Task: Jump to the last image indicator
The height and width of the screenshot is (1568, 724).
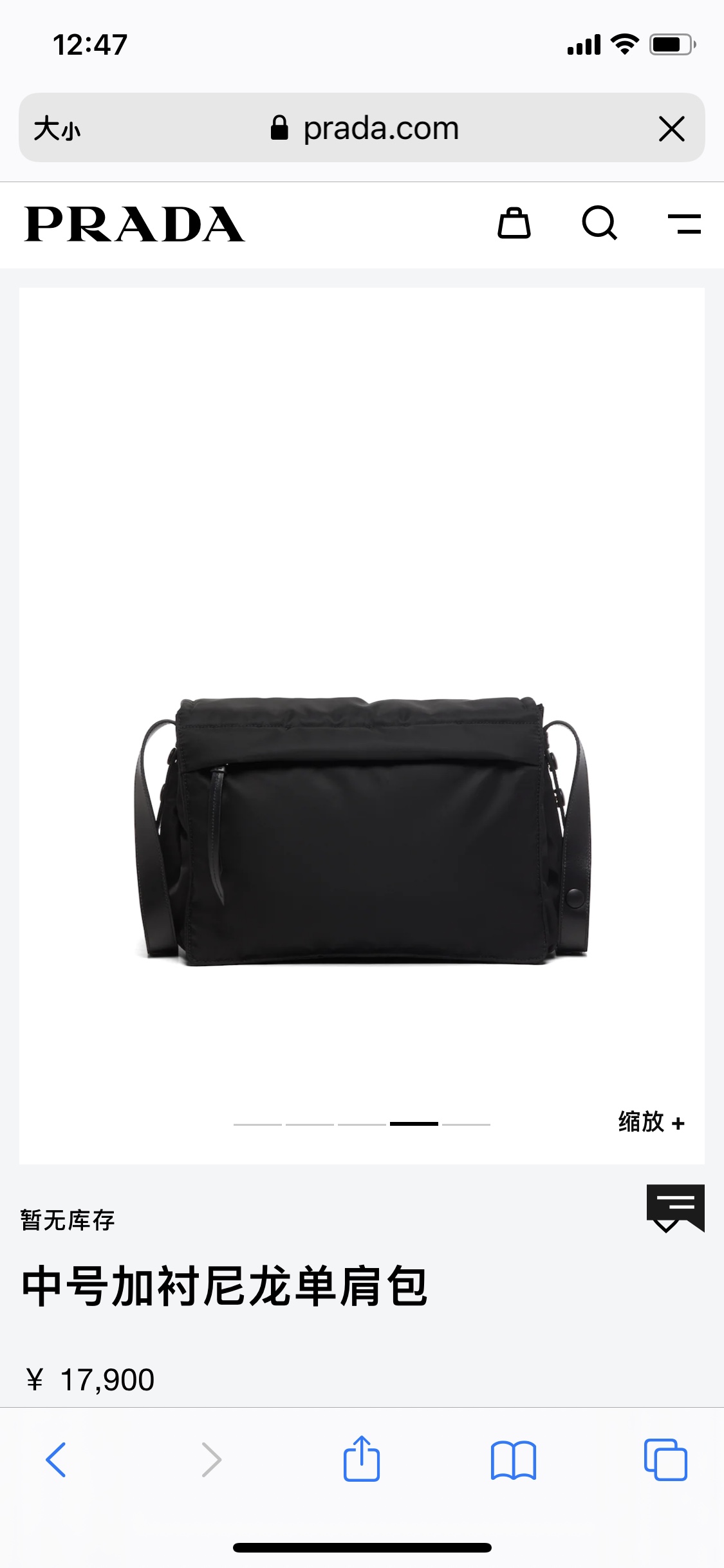Action: [466, 1124]
